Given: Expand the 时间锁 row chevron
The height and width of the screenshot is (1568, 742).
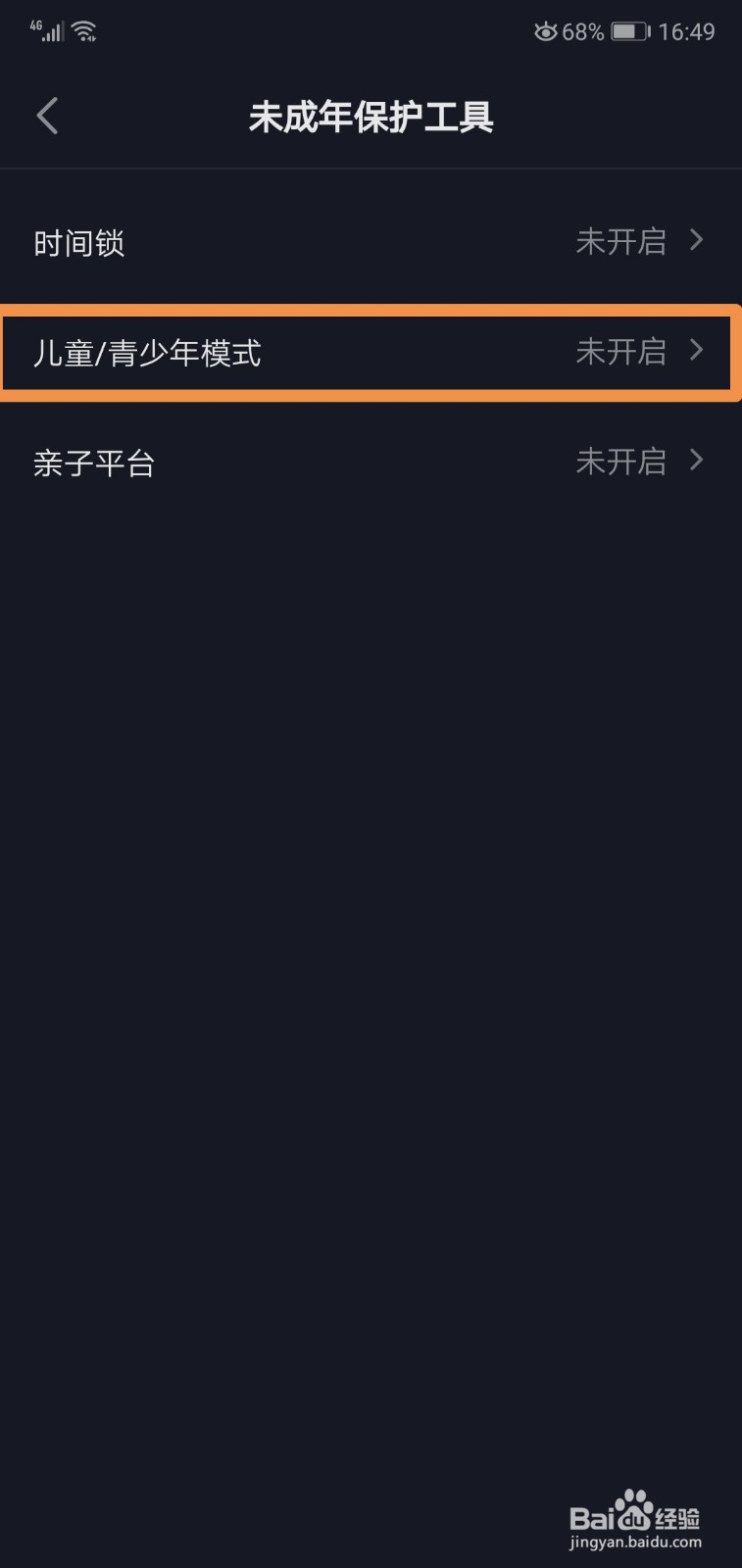Looking at the screenshot, I should pyautogui.click(x=697, y=240).
